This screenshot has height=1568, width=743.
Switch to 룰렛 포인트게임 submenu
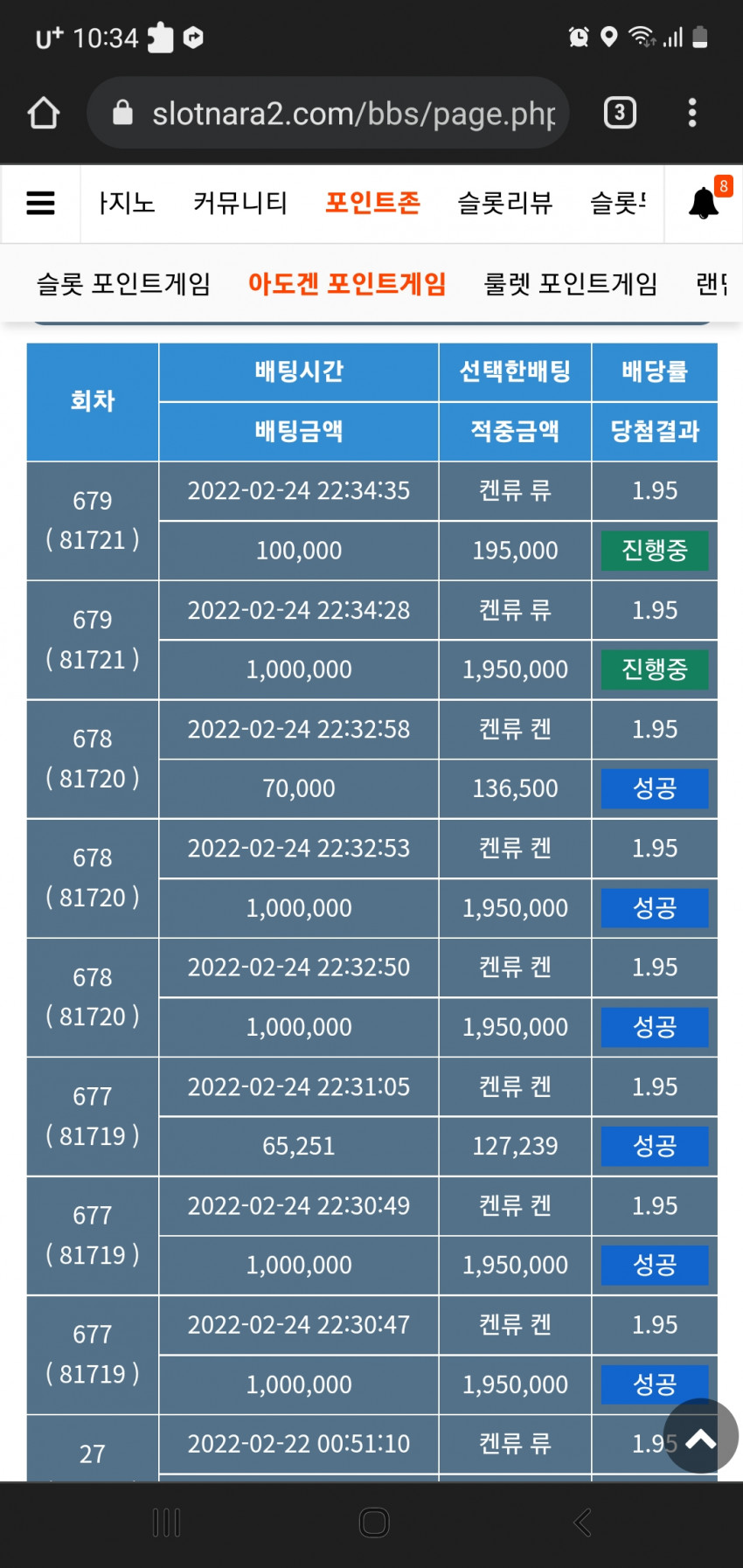point(571,283)
